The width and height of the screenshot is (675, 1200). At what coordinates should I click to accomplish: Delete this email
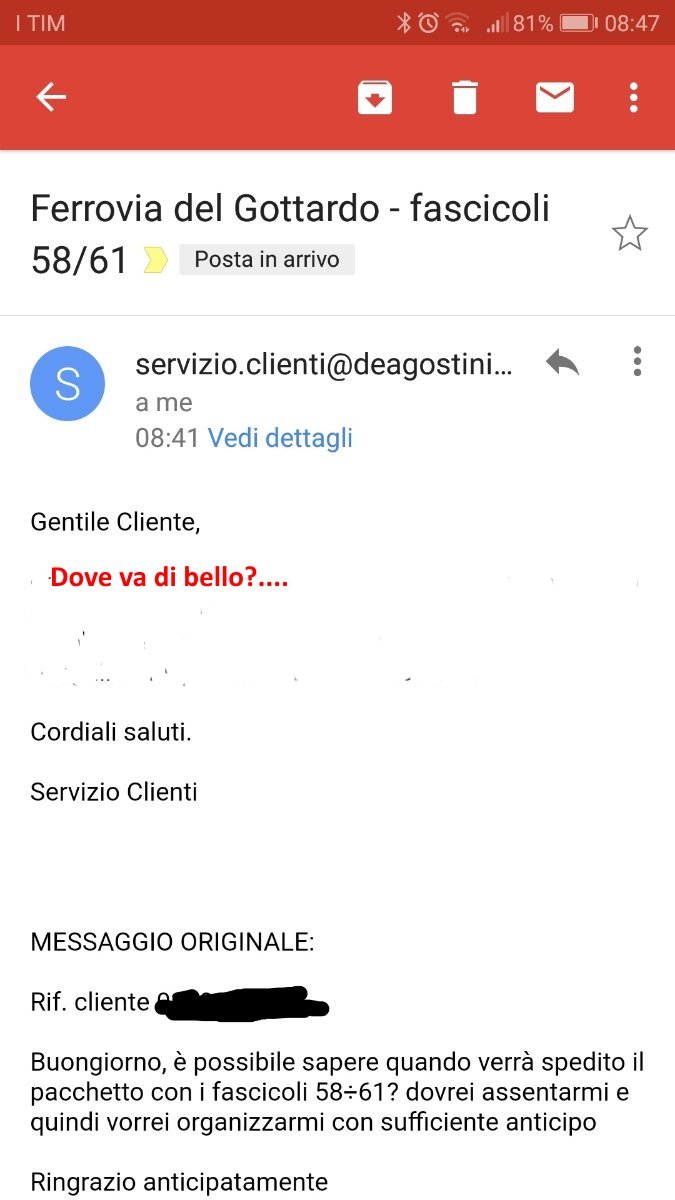coord(465,97)
